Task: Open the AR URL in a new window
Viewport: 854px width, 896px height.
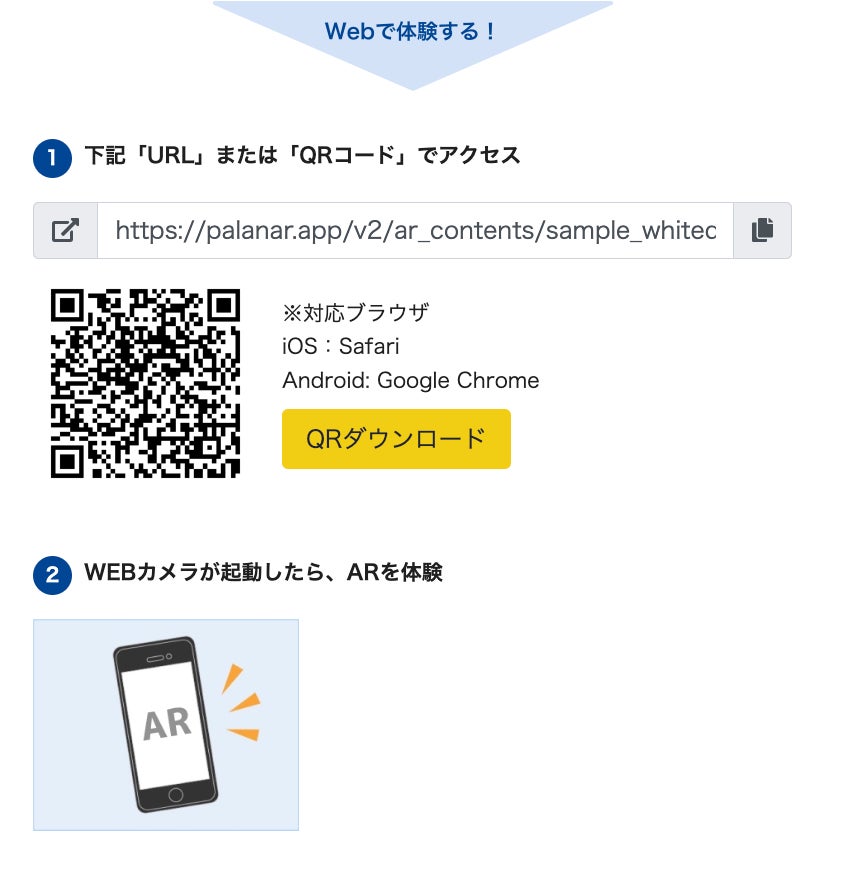Action: (65, 230)
